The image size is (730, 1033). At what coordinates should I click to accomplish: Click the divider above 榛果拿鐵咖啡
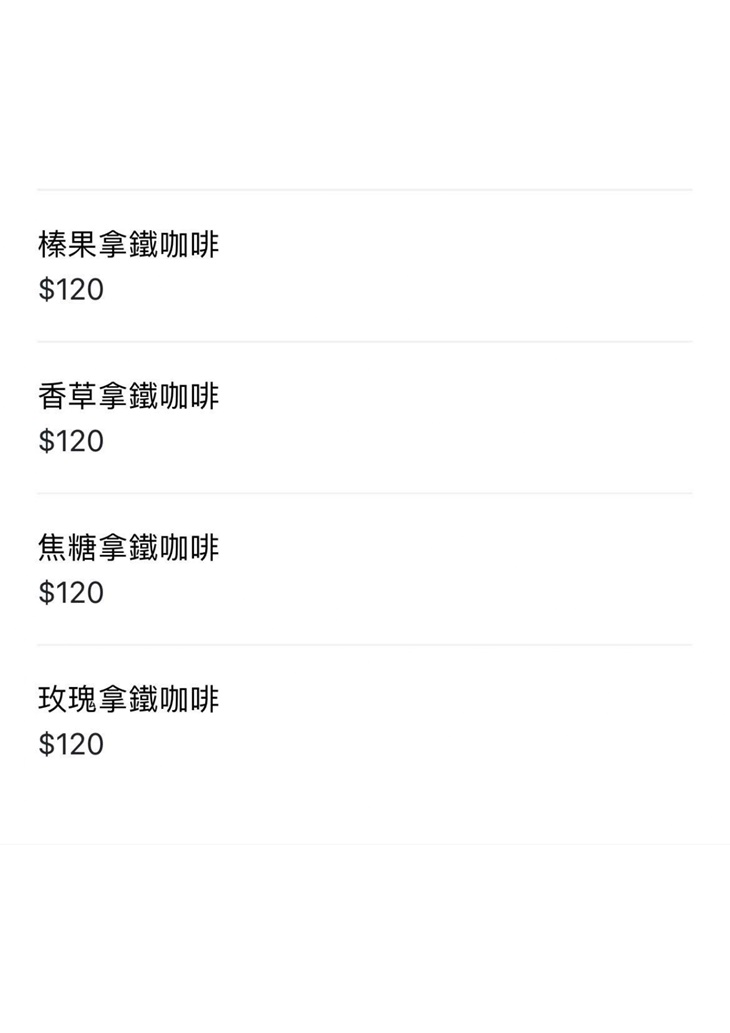pyautogui.click(x=365, y=187)
